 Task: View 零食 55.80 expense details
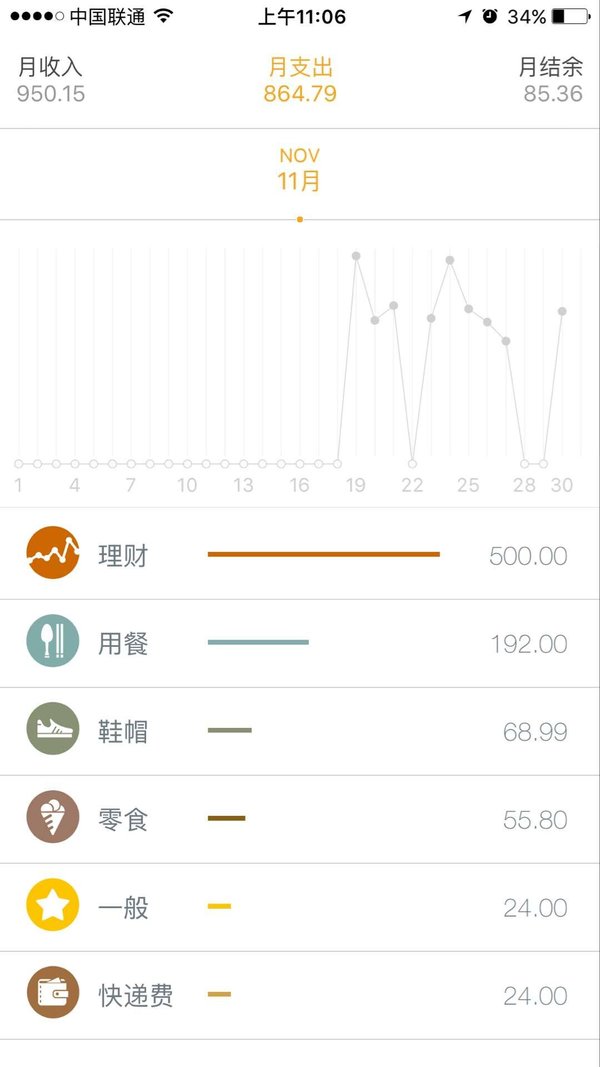coord(300,819)
